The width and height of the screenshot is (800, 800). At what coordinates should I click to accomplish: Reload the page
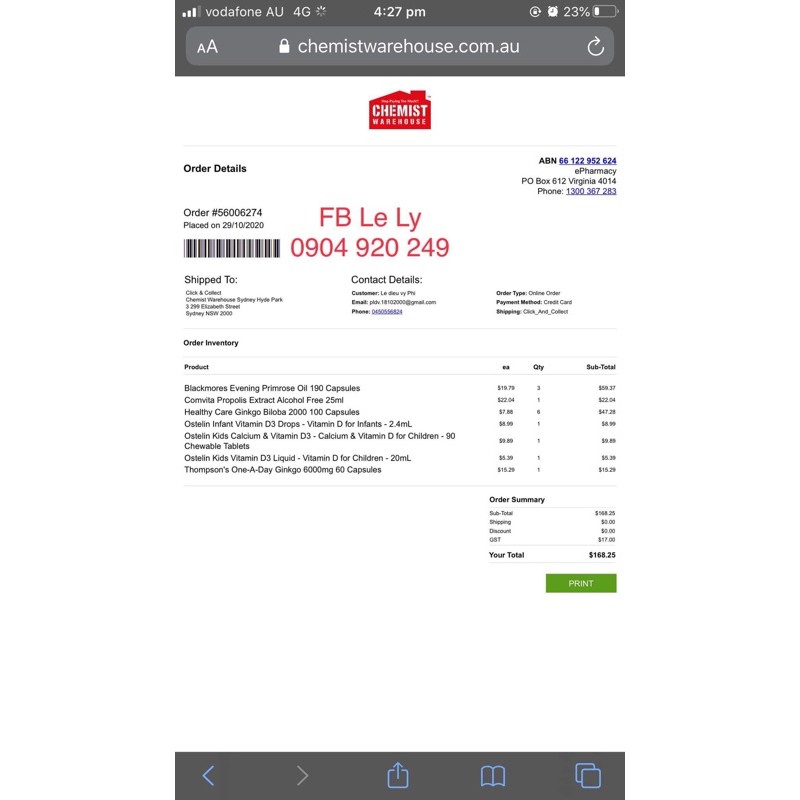[x=595, y=46]
